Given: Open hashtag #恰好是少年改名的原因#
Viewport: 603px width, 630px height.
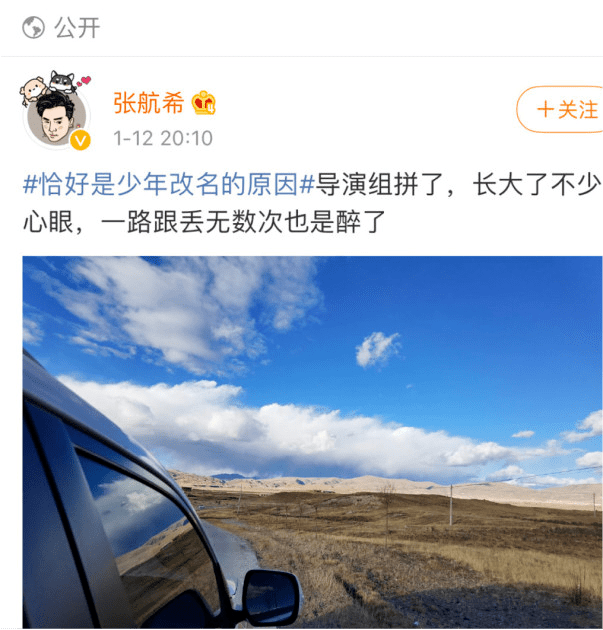Looking at the screenshot, I should [168, 185].
